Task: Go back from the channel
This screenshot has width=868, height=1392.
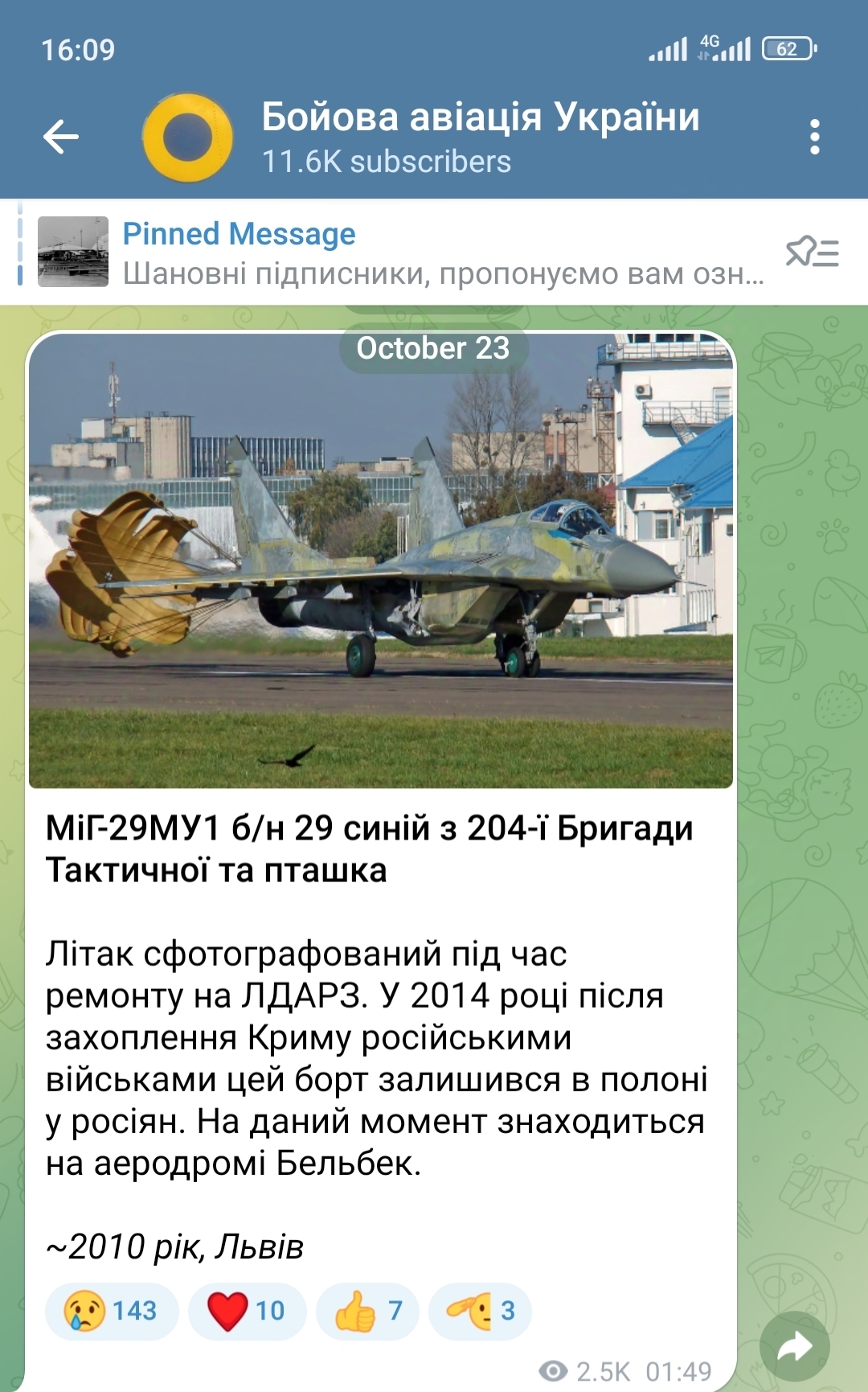Action: tap(61, 137)
